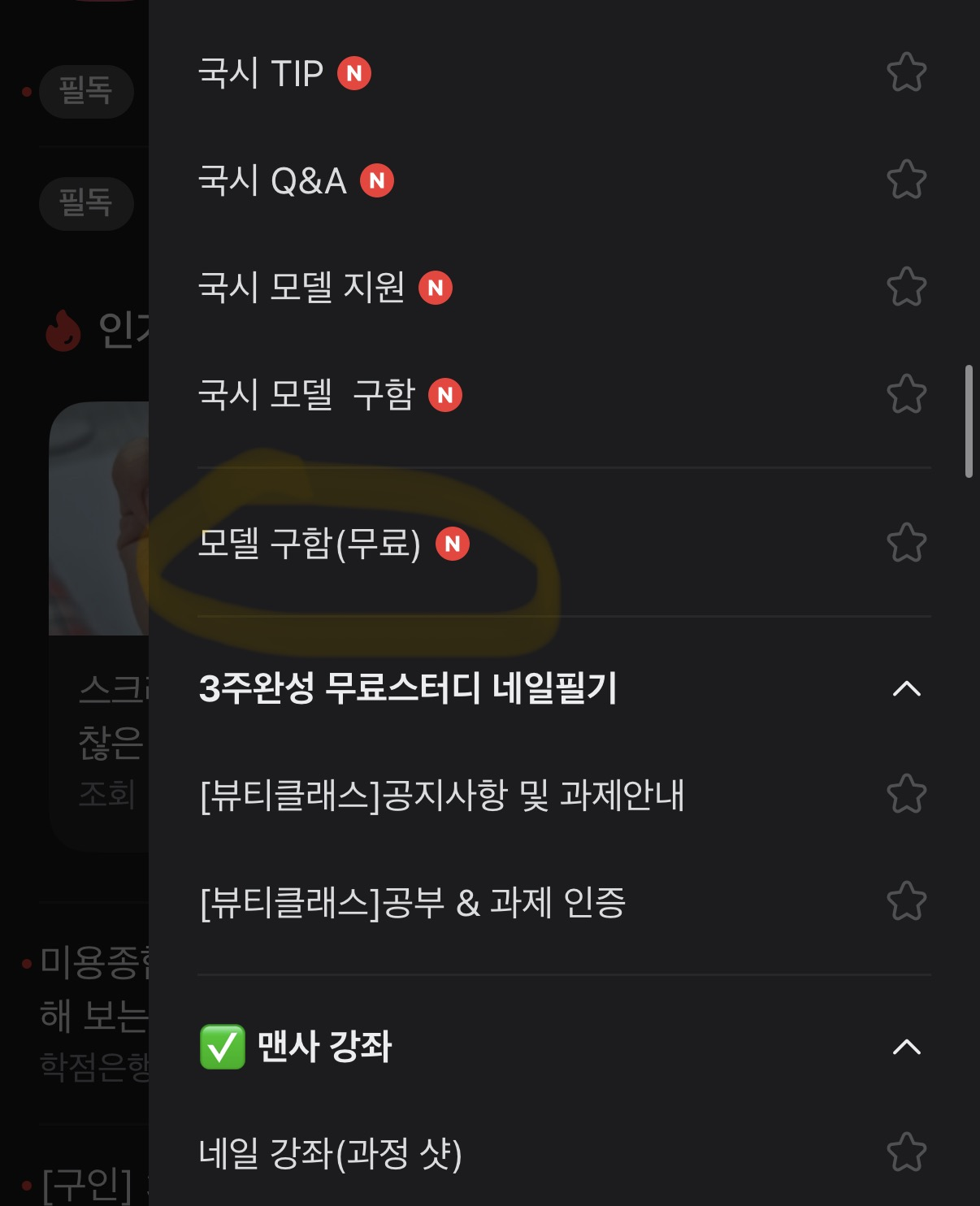Favorite 국시 모델 지원 with star
The image size is (980, 1206).
(906, 287)
